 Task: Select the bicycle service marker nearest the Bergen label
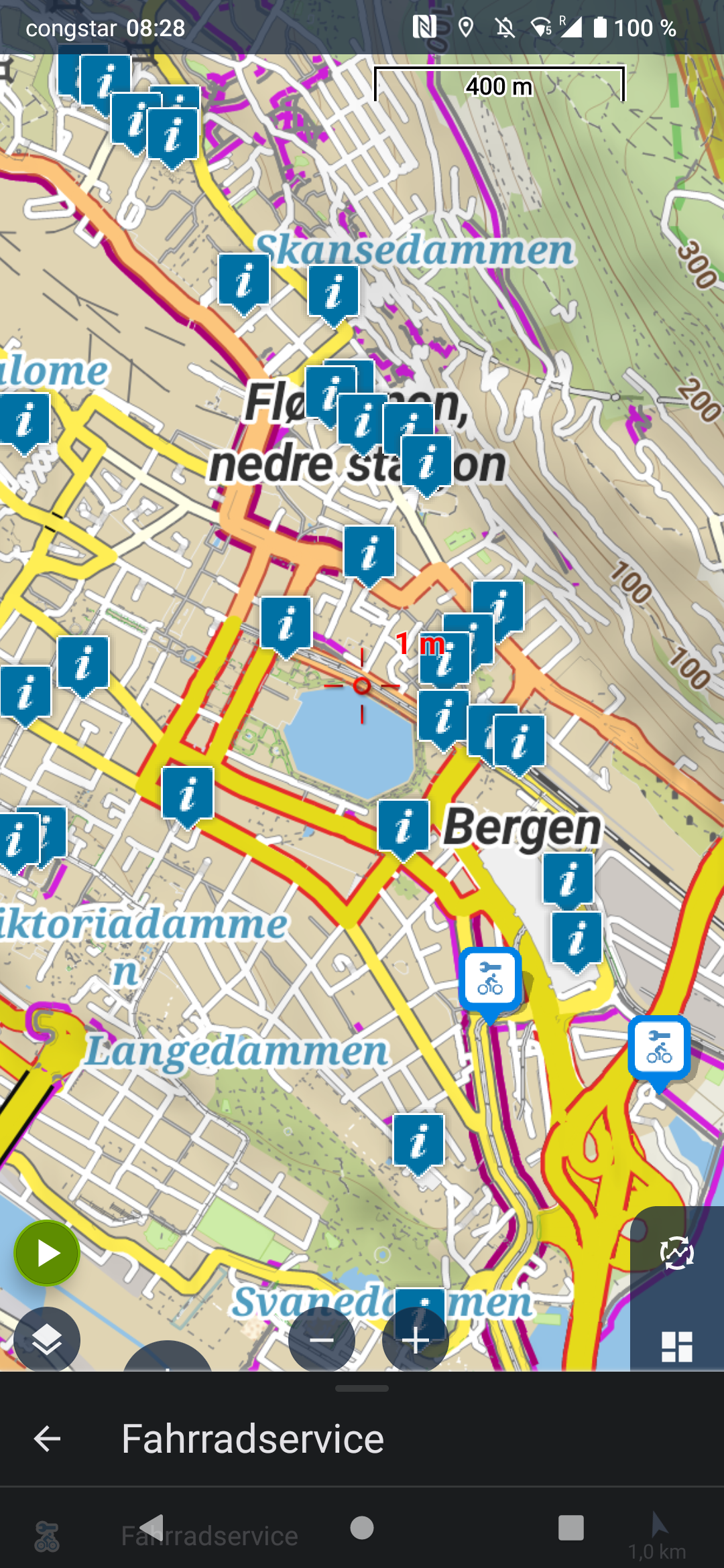(490, 978)
